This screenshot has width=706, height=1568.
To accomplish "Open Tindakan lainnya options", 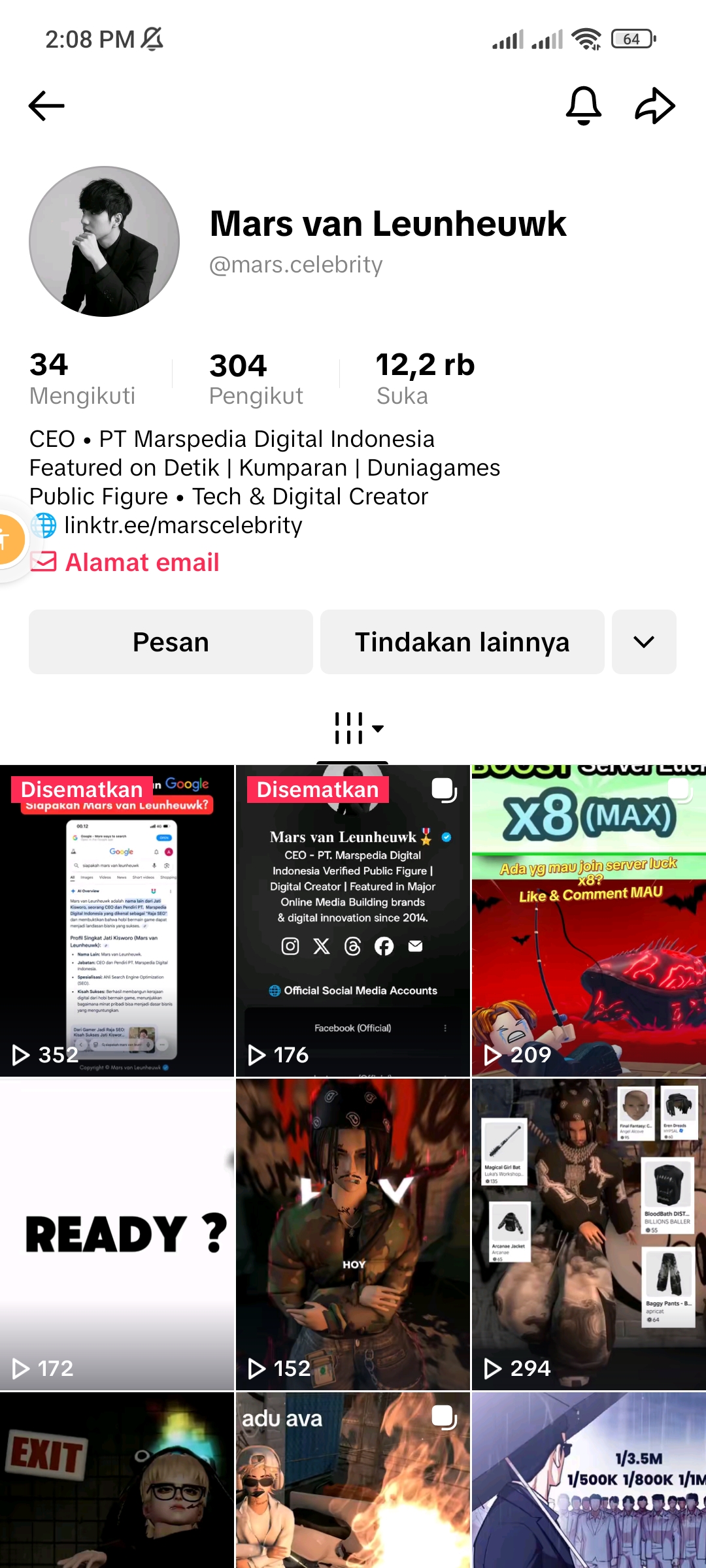I will tap(462, 642).
